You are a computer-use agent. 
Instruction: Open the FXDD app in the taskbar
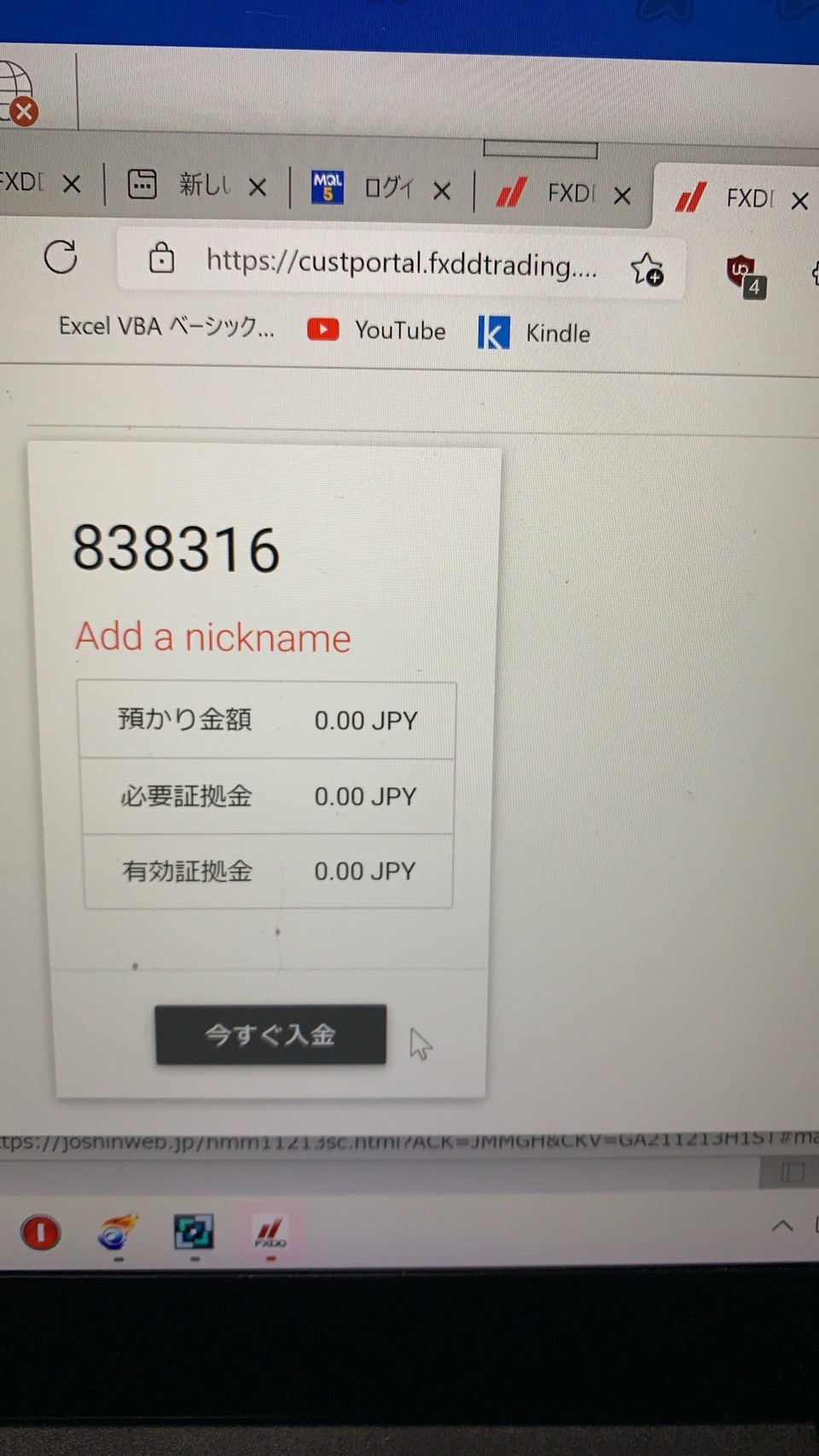pyautogui.click(x=270, y=1234)
